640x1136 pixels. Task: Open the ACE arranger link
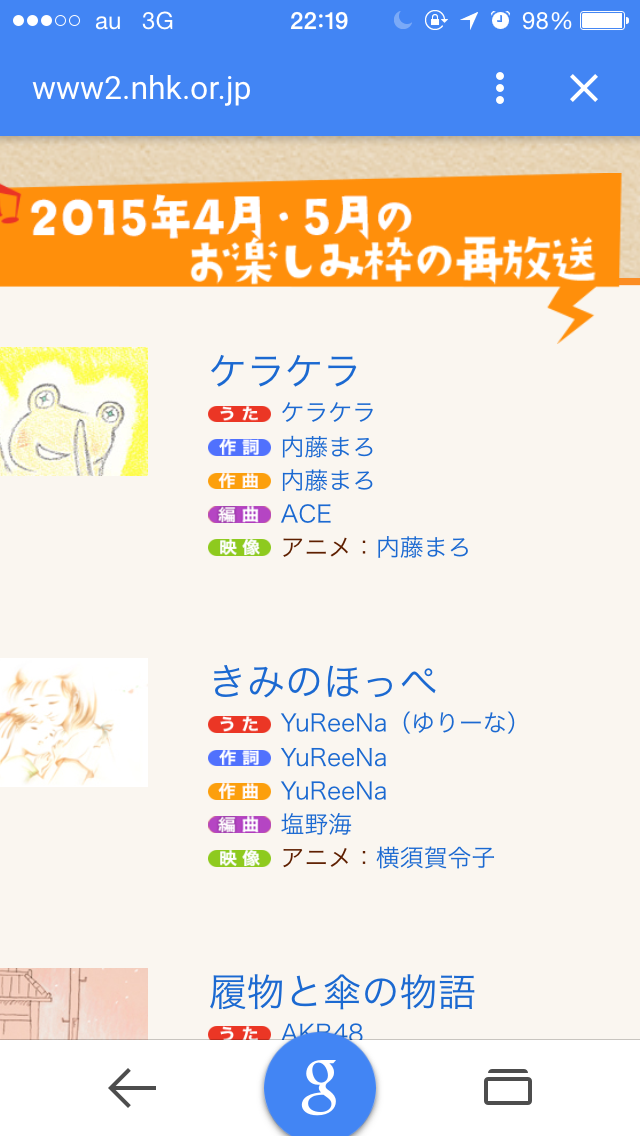[306, 514]
